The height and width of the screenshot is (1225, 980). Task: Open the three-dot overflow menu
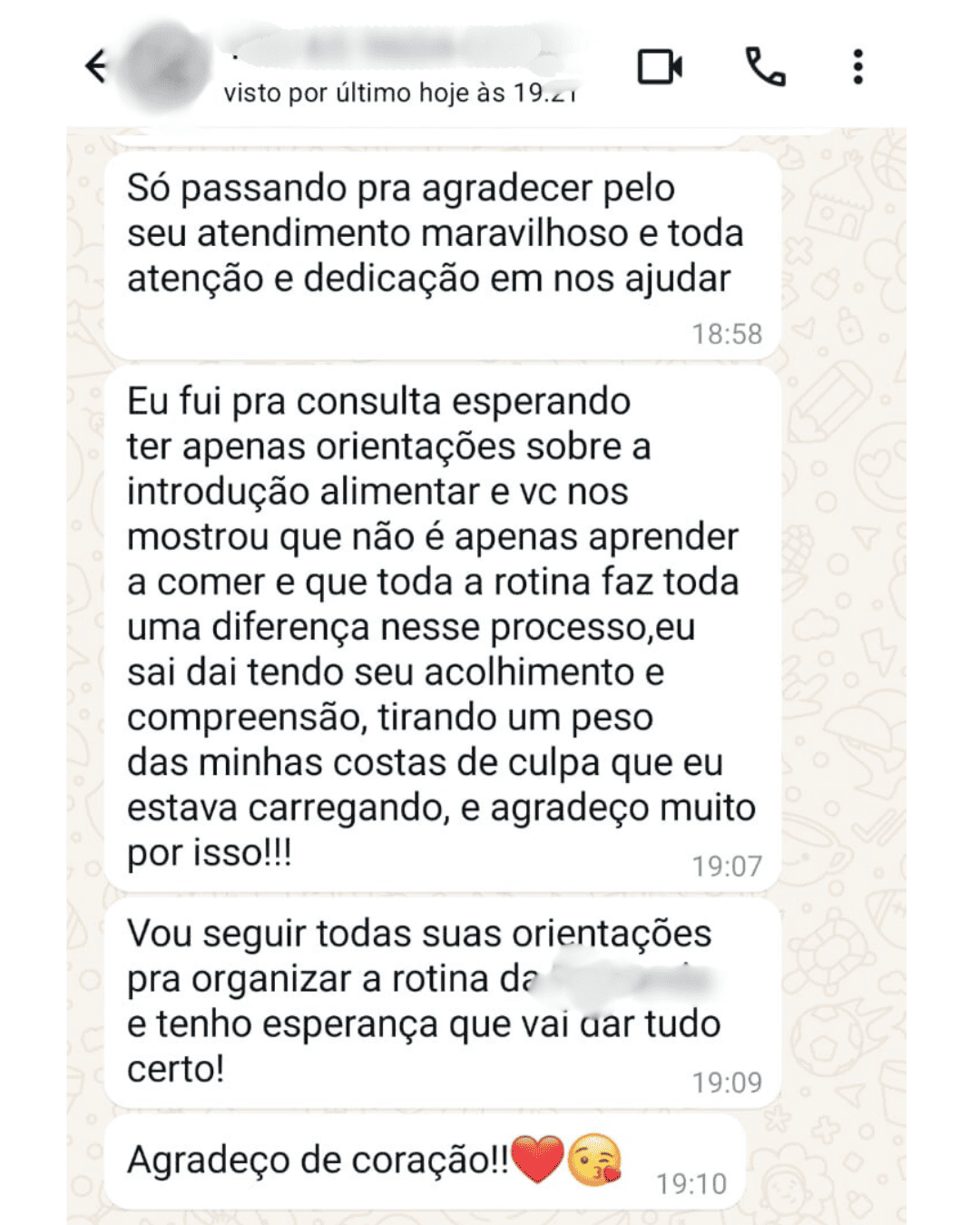click(857, 67)
